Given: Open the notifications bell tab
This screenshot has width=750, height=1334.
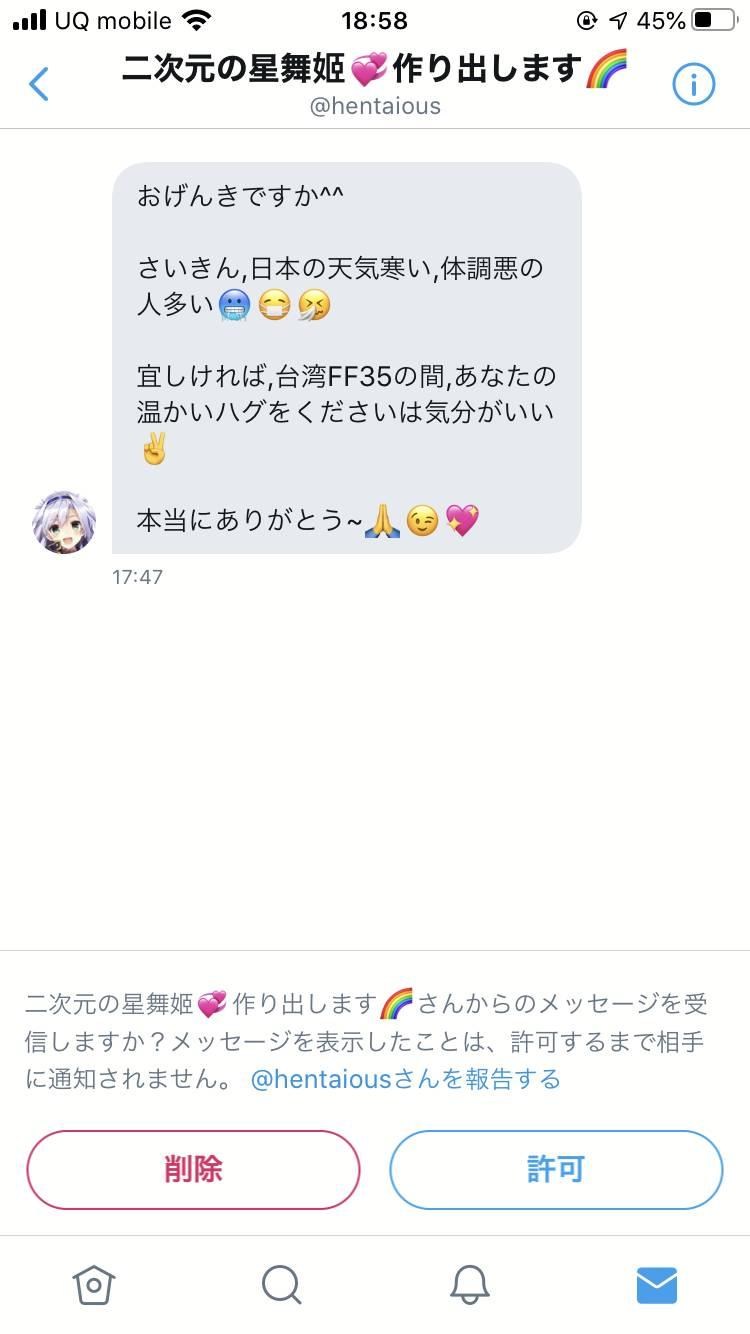Looking at the screenshot, I should tap(469, 1285).
